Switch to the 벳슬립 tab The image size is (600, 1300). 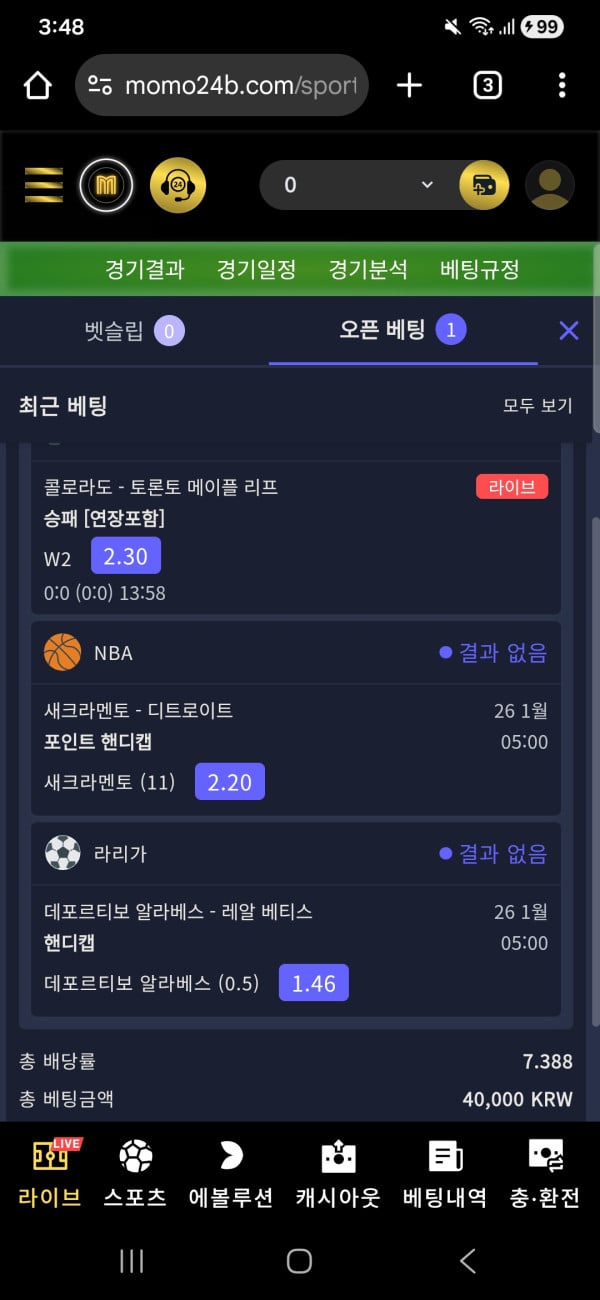coord(134,331)
